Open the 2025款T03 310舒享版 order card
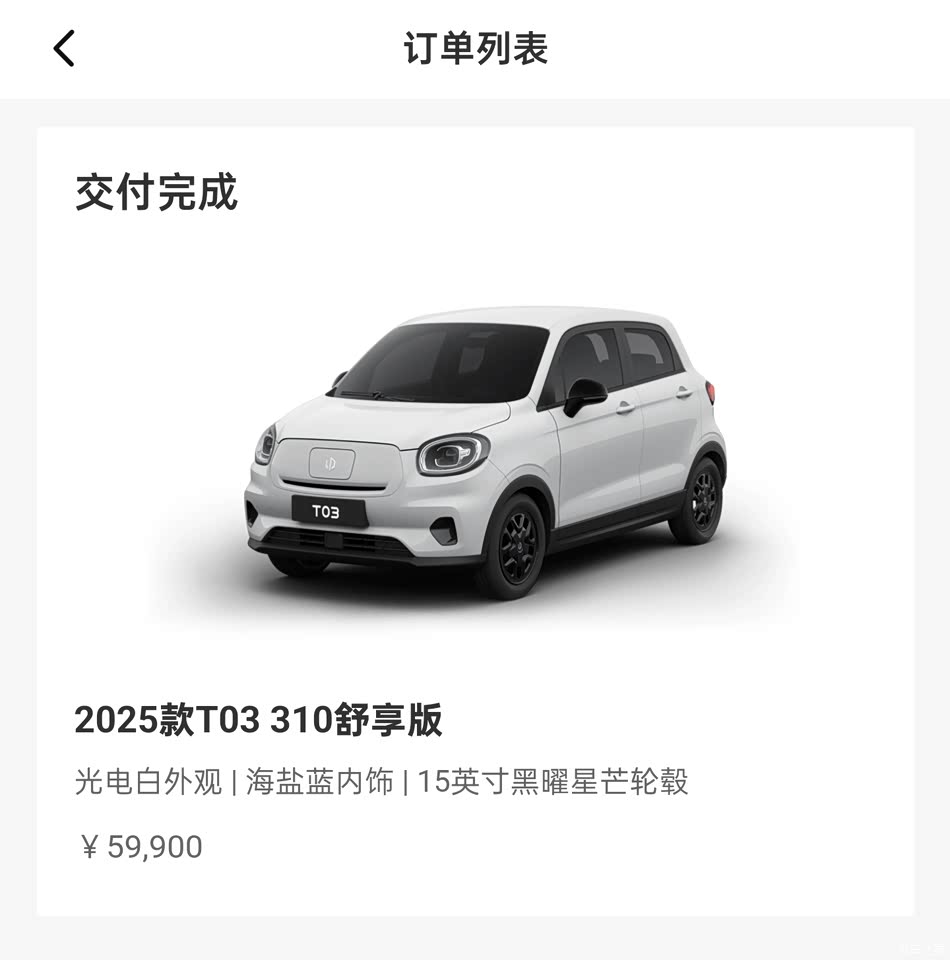Viewport: 950px width, 960px height. pos(475,520)
